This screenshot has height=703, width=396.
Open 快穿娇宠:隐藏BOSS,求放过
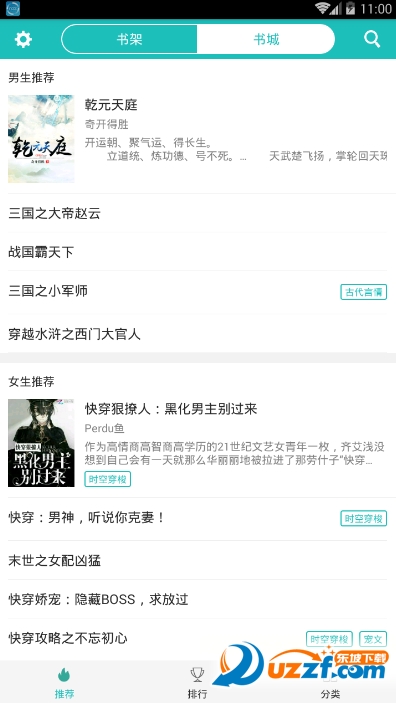198,599
